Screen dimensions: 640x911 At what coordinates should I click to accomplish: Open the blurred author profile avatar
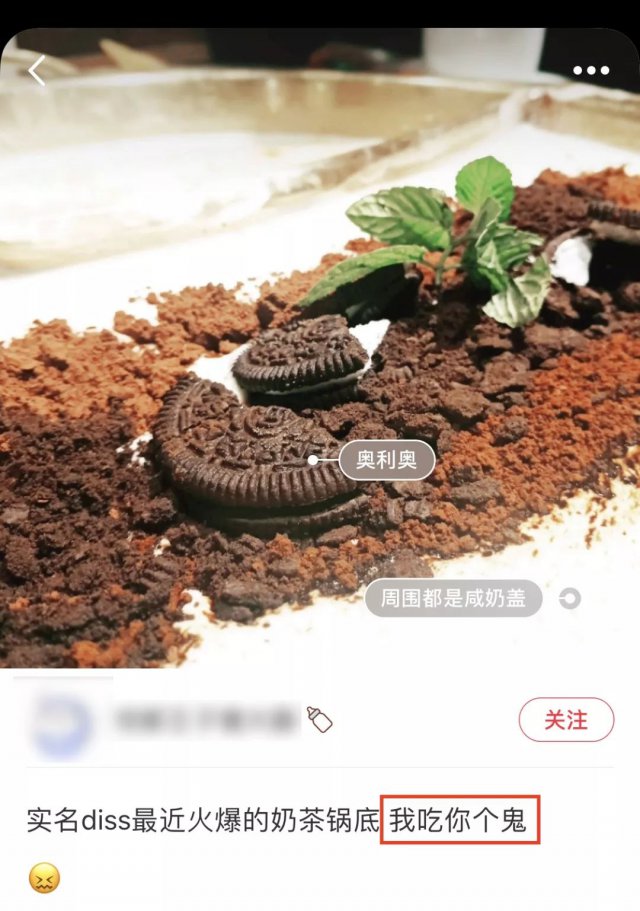point(62,722)
